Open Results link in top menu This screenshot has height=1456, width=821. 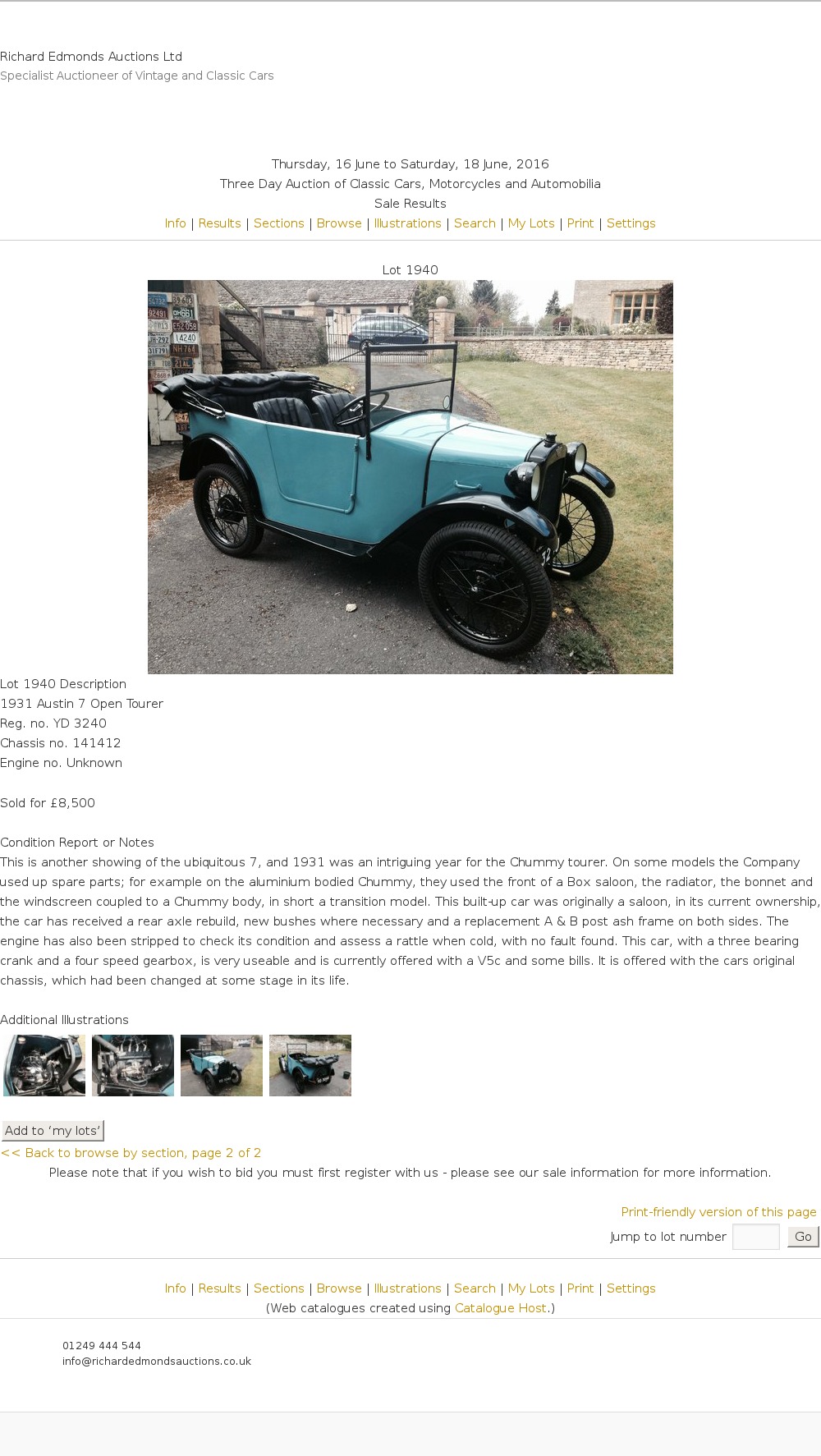(x=219, y=223)
